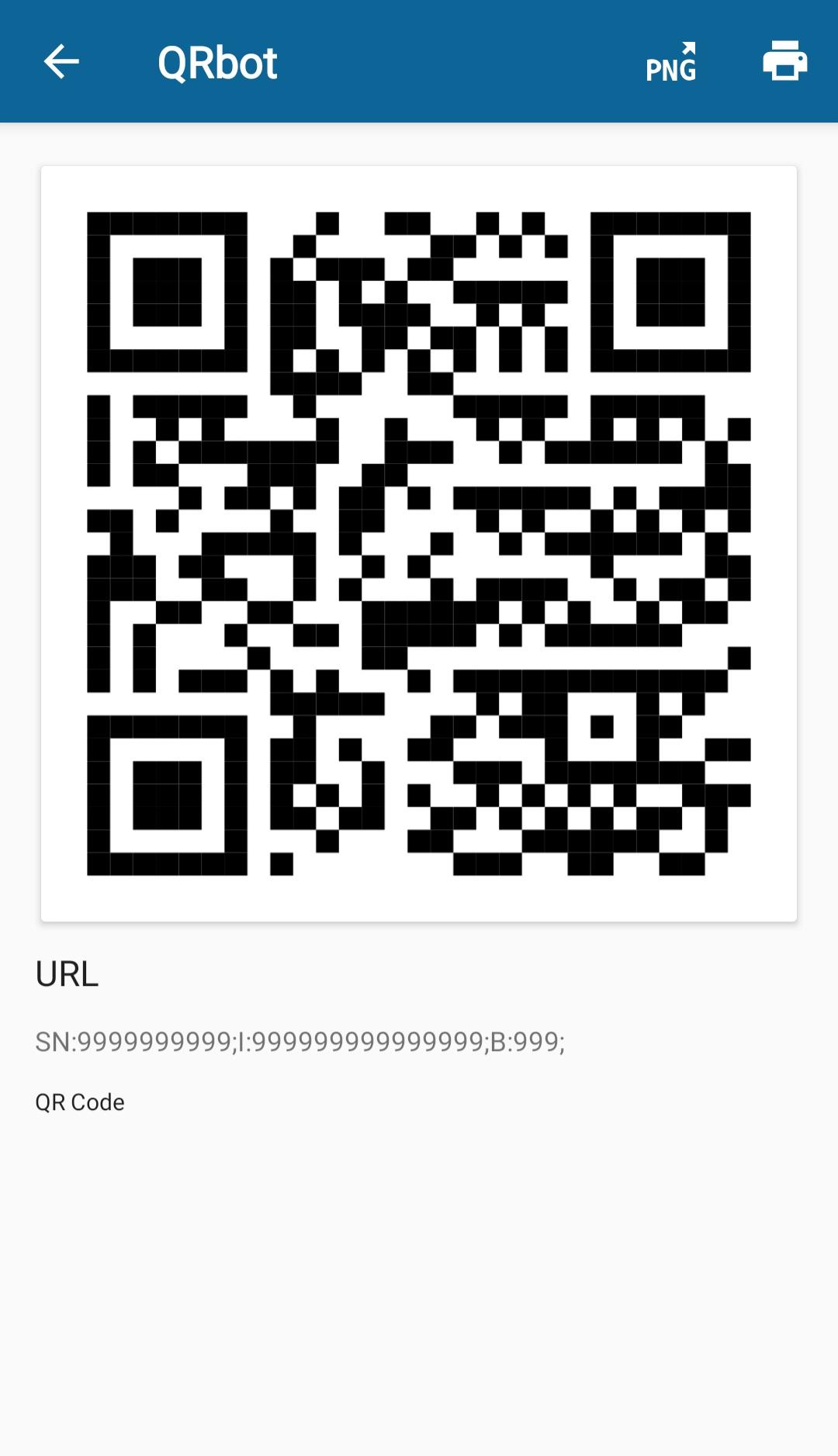Print the QR code
This screenshot has height=1456, width=838.
(784, 61)
